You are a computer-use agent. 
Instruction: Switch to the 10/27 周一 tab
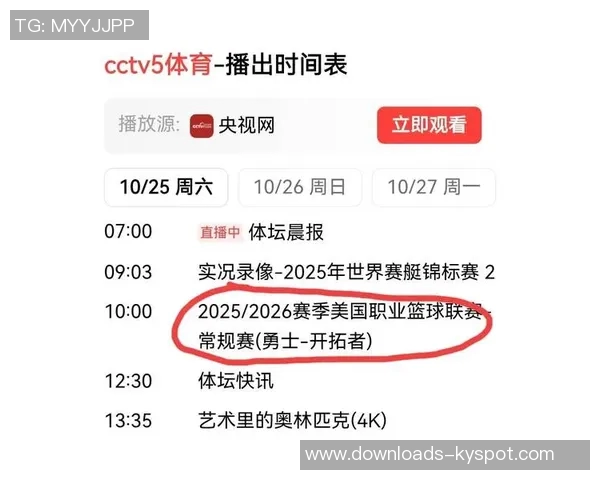(x=434, y=186)
